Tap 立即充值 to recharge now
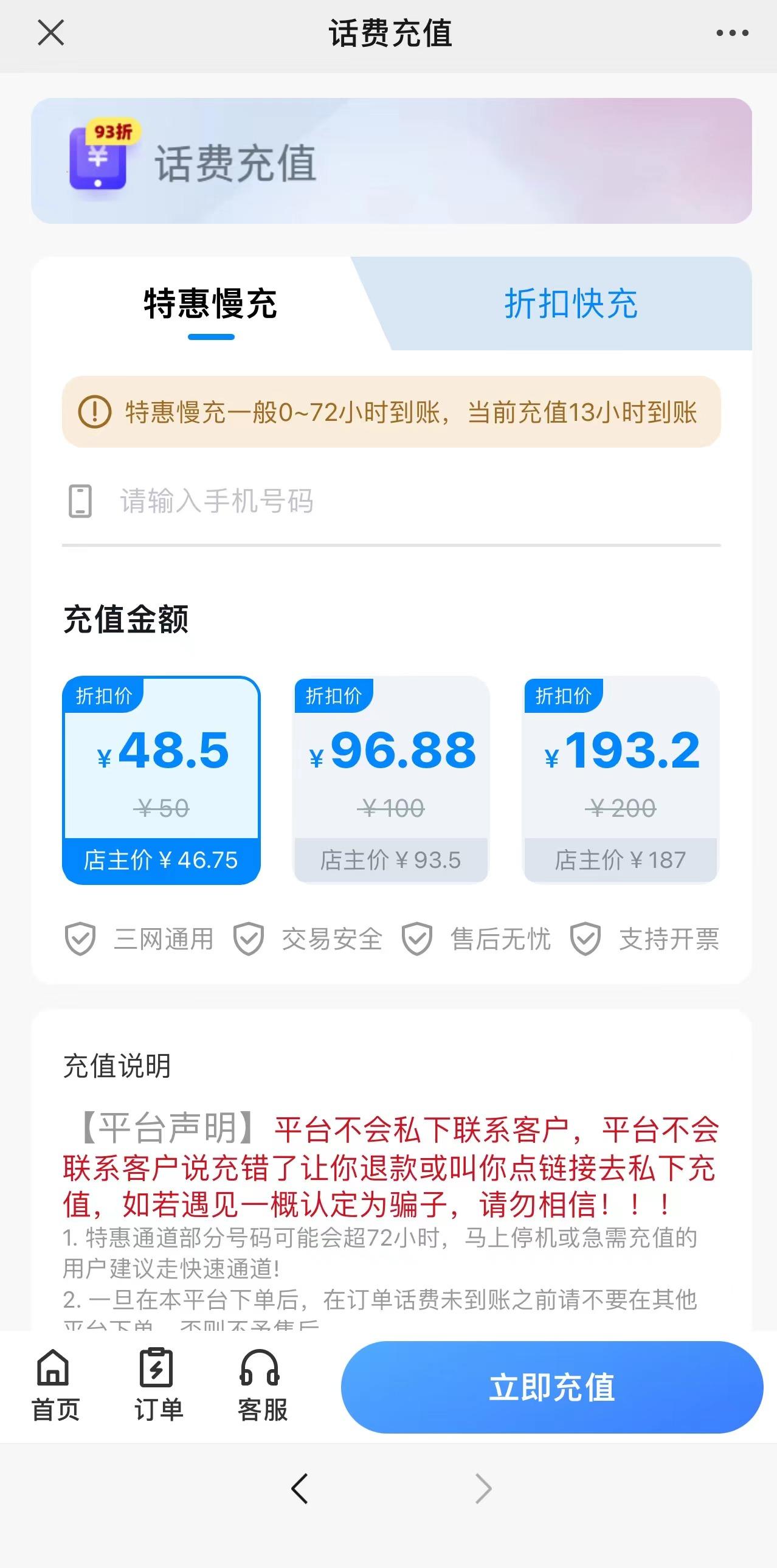This screenshot has width=777, height=1568. pos(551,1387)
